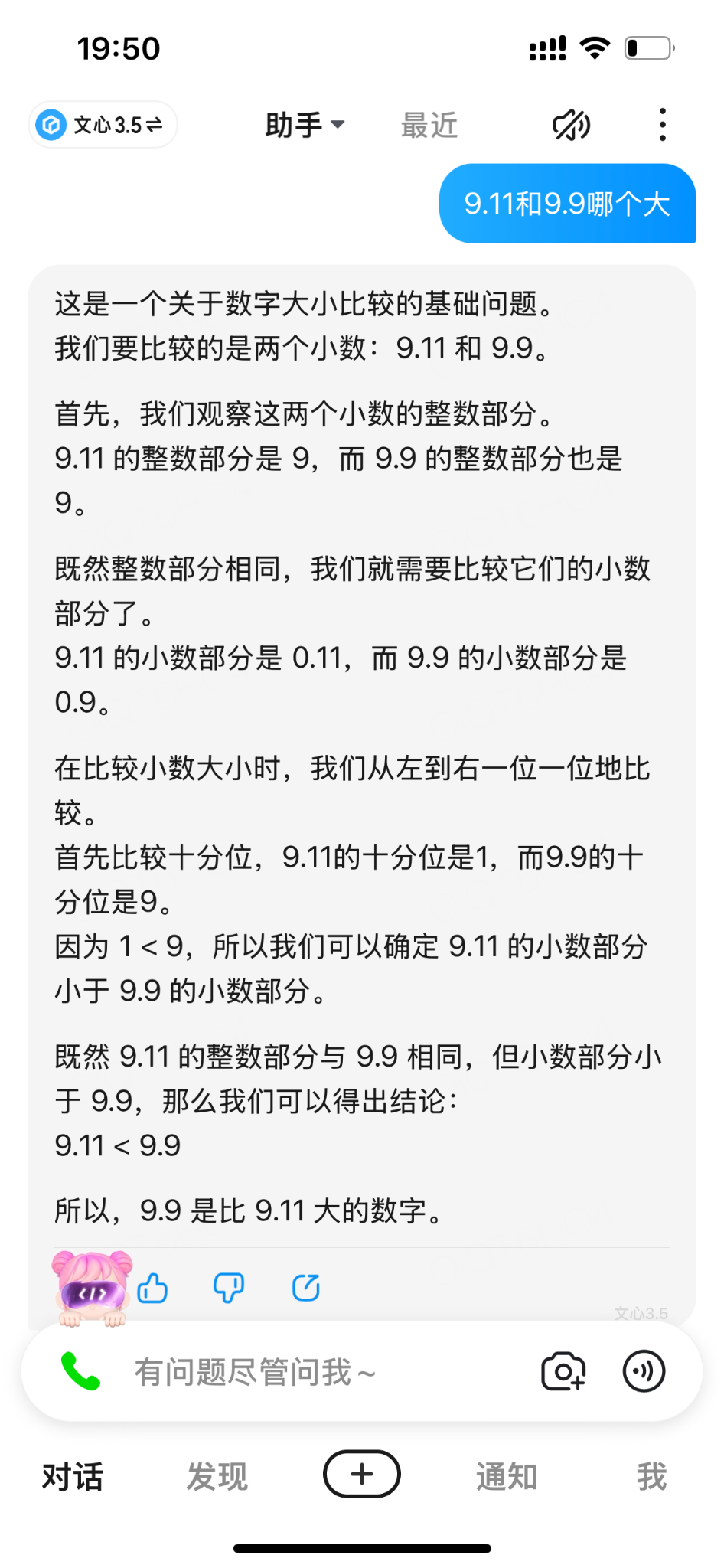
Task: Switch model via 文心3.5 selector
Action: tap(103, 125)
